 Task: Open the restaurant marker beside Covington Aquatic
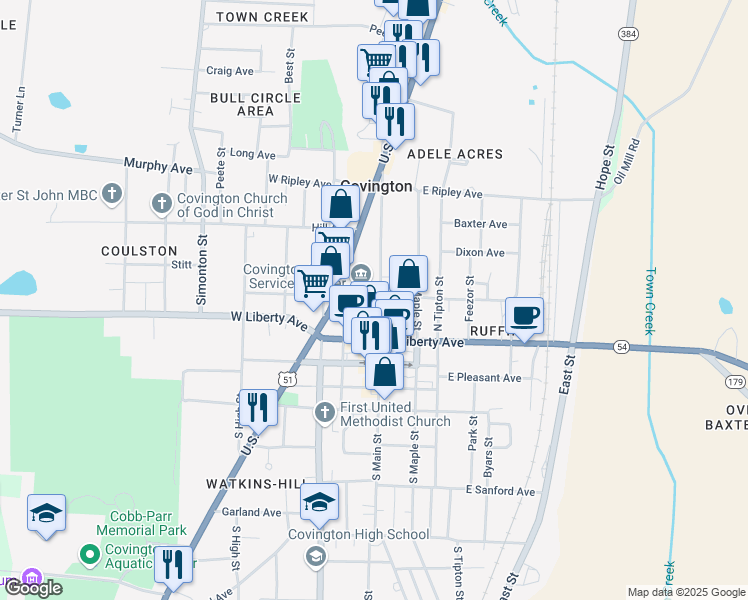tap(174, 565)
